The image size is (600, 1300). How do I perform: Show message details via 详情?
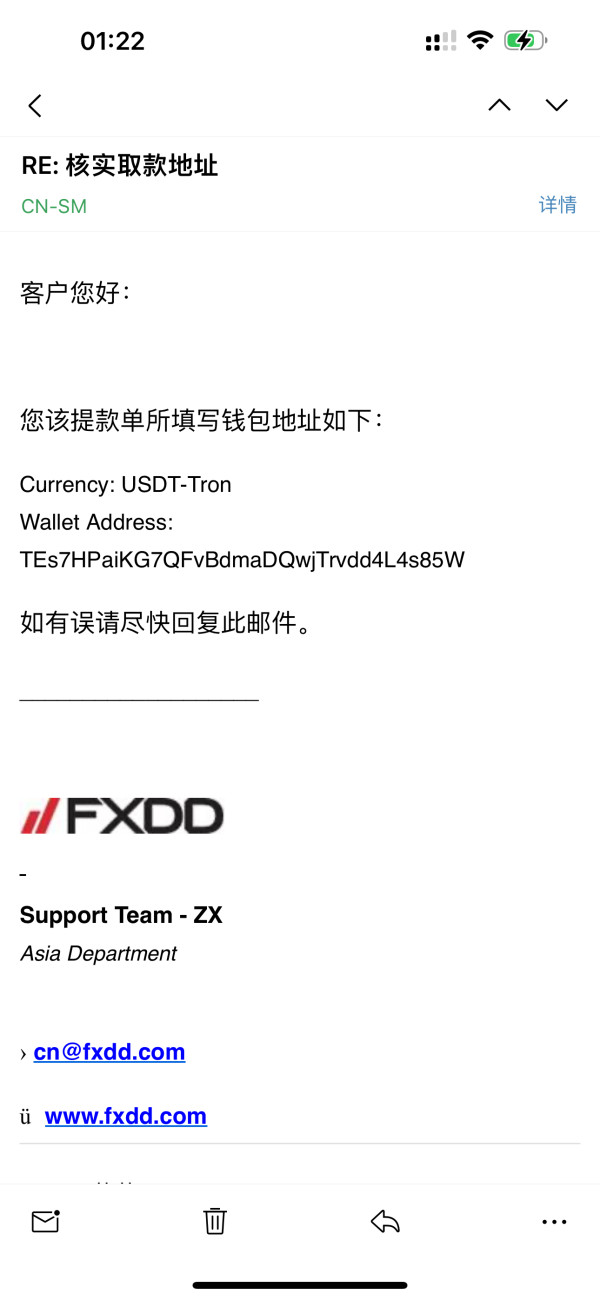[558, 205]
